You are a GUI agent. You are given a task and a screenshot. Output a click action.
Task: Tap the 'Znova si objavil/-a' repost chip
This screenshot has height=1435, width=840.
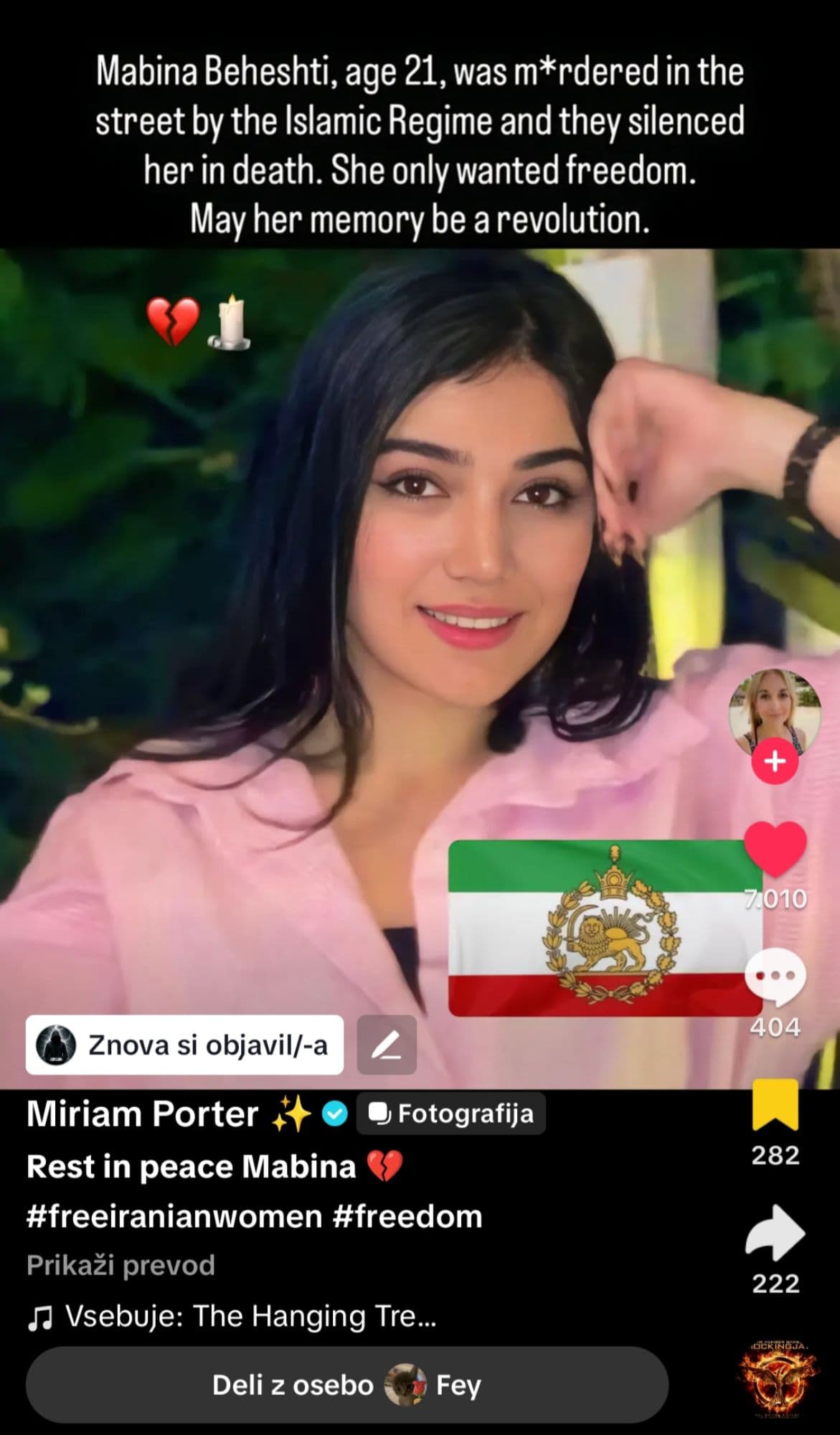pyautogui.click(x=184, y=1045)
